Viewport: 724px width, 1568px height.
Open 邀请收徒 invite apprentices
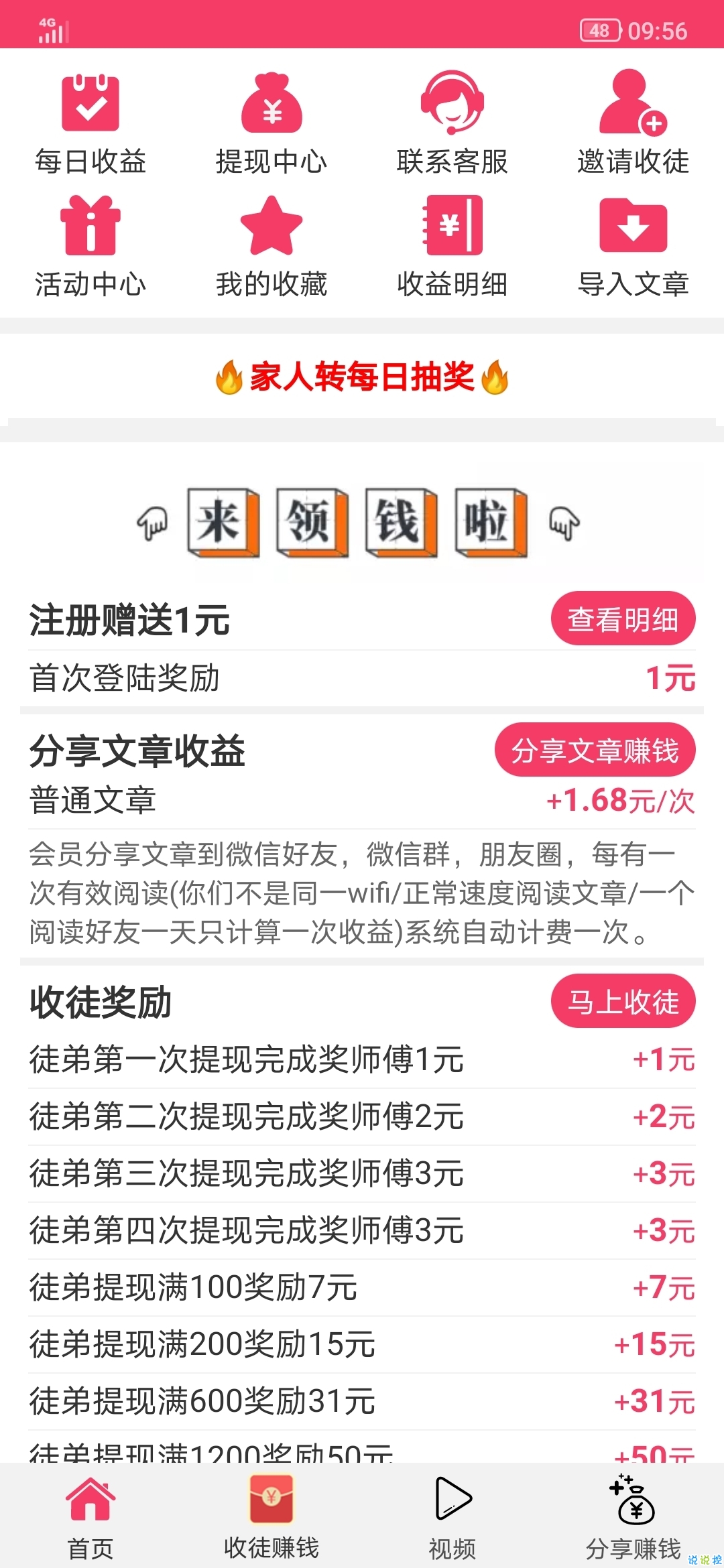[633, 123]
